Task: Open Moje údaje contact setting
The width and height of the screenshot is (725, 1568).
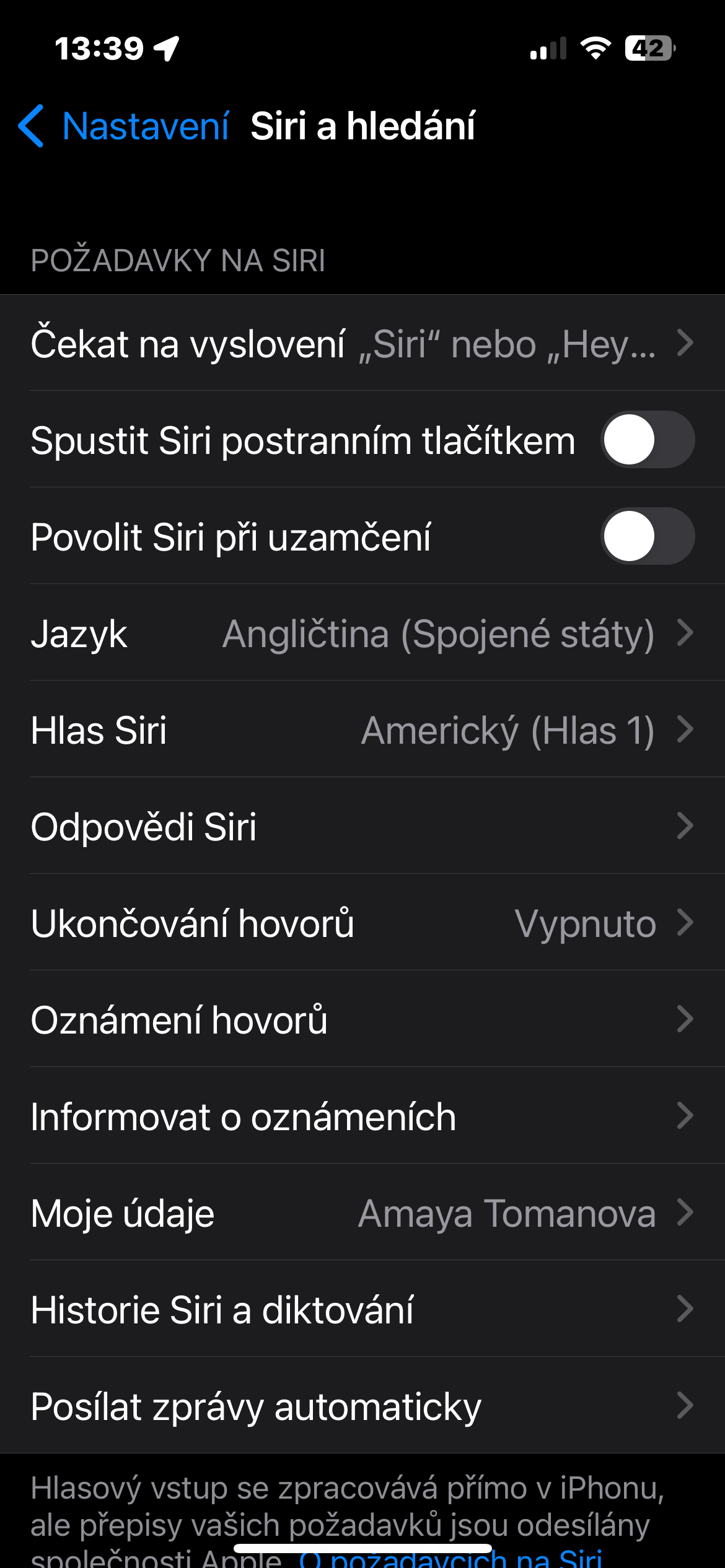Action: pos(362,1213)
